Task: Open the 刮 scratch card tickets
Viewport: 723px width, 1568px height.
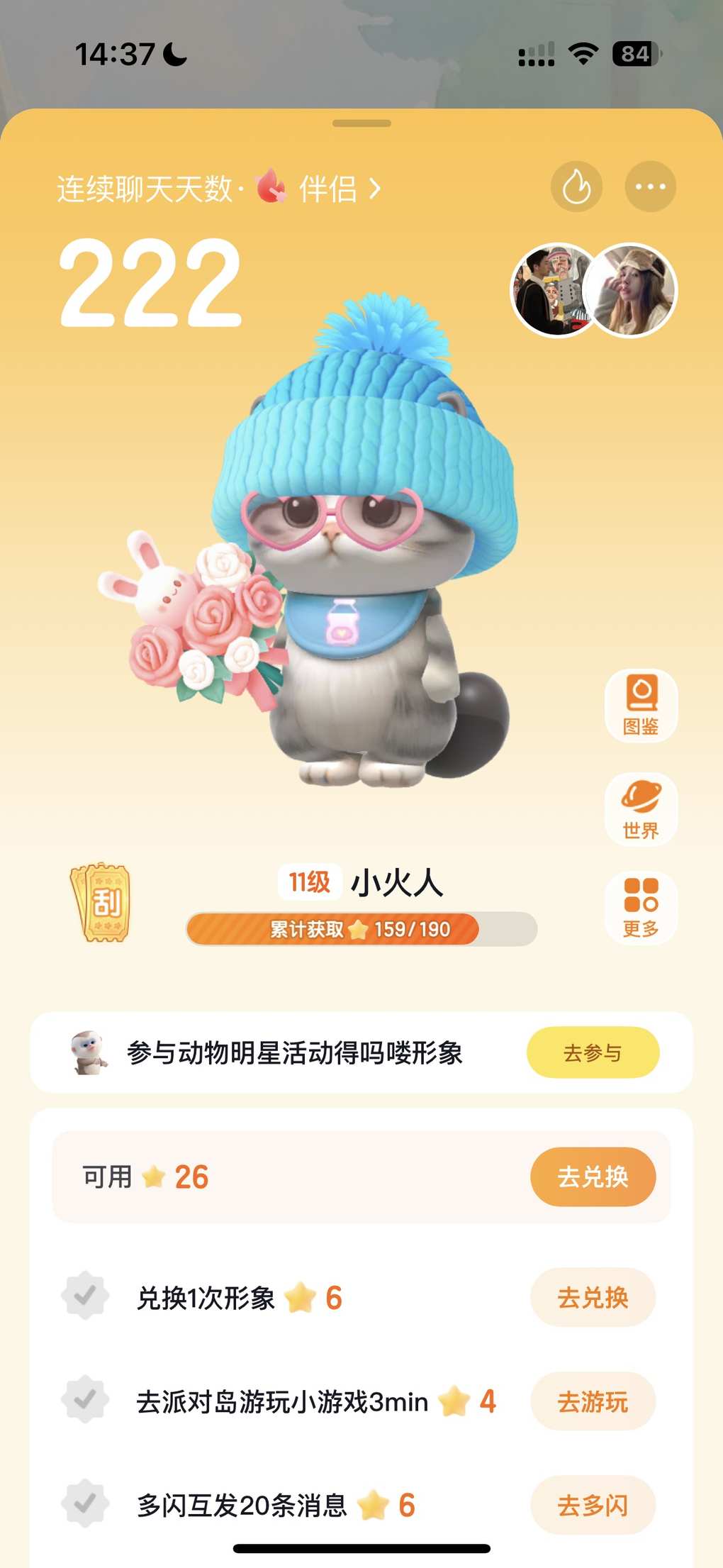Action: tap(101, 902)
